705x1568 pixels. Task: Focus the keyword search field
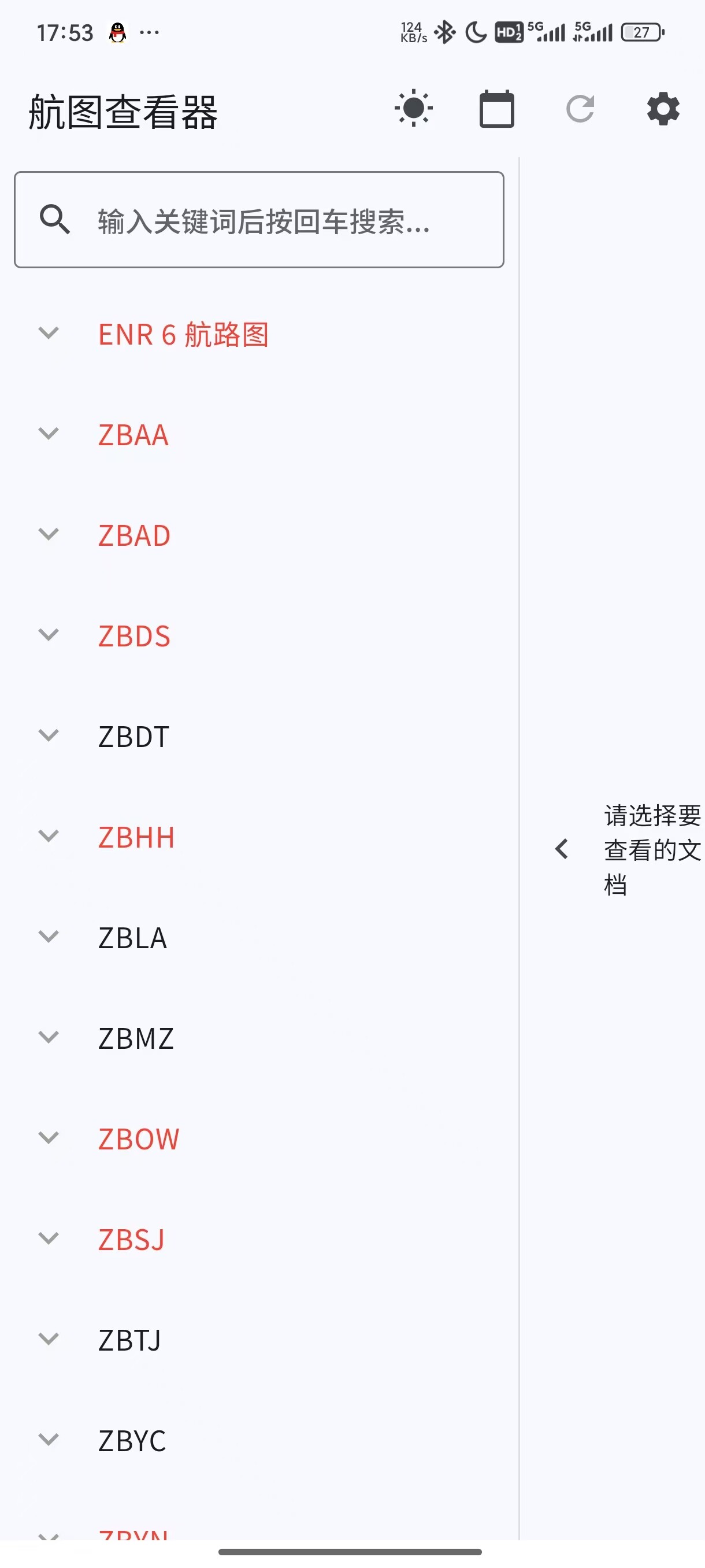coord(259,220)
